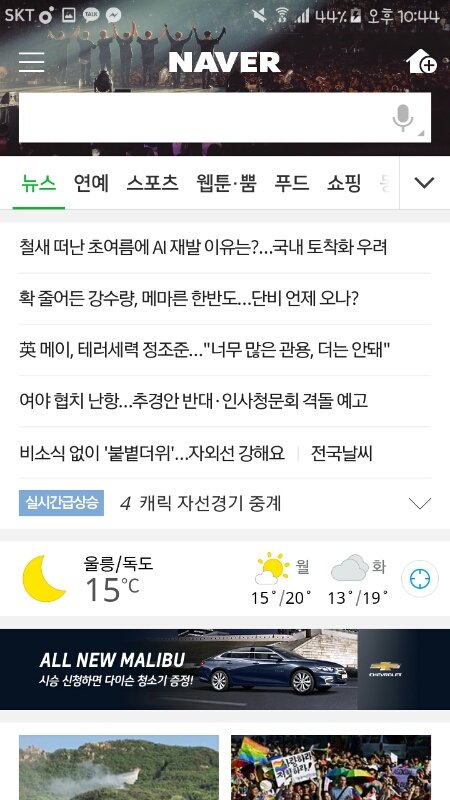Expand the 실시간급상승 trending keywords list

[420, 504]
